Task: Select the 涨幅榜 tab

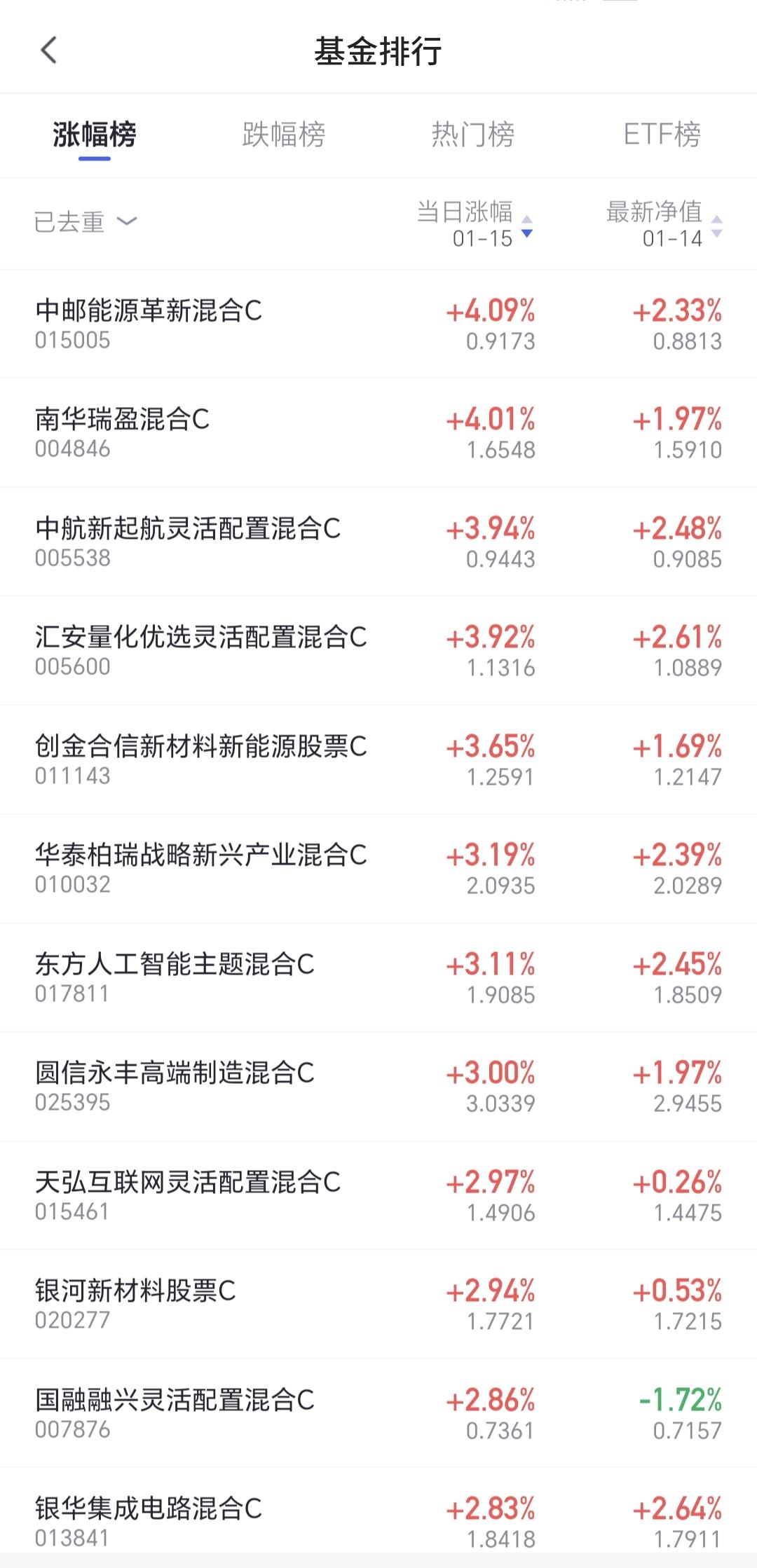Action: [x=95, y=134]
